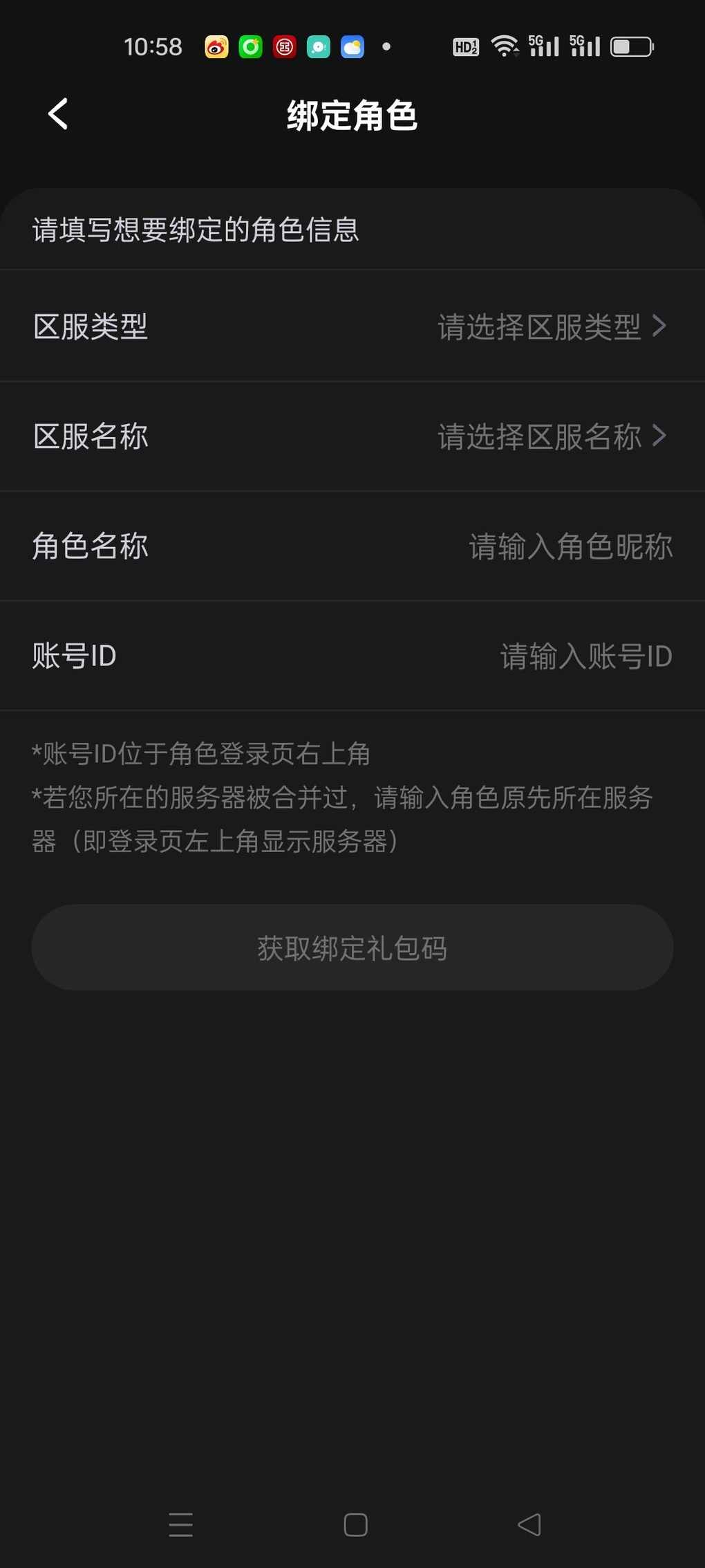Go to the system home screen
705x1568 pixels.
355,1524
